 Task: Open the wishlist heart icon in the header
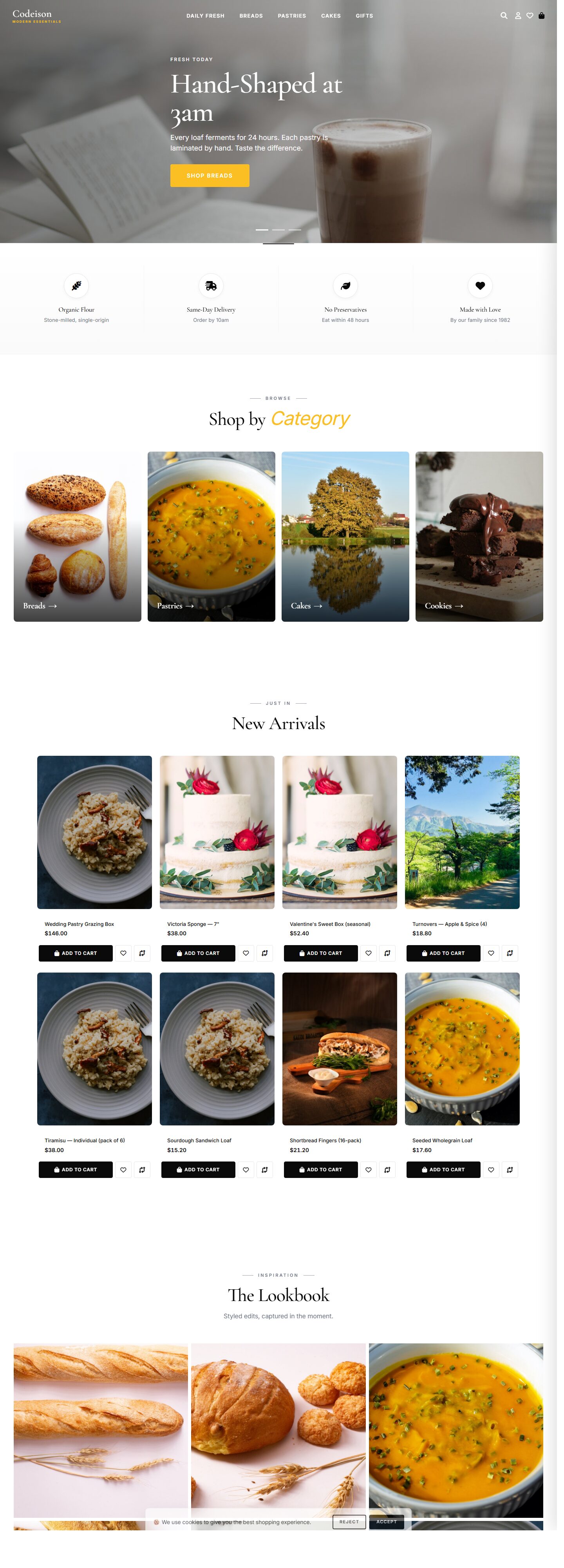tap(529, 16)
